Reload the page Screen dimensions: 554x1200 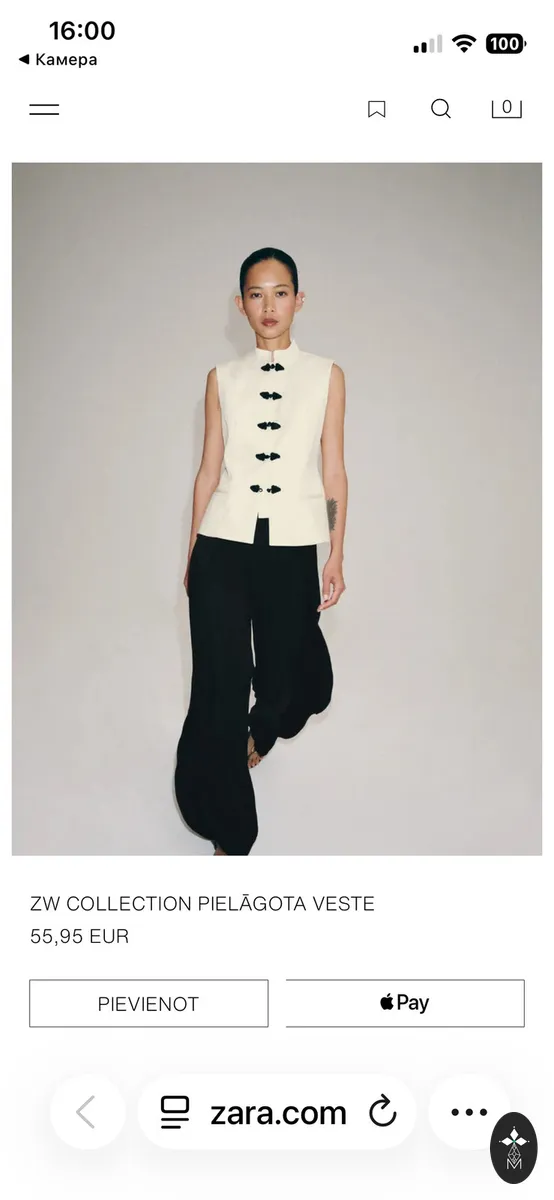[382, 1112]
